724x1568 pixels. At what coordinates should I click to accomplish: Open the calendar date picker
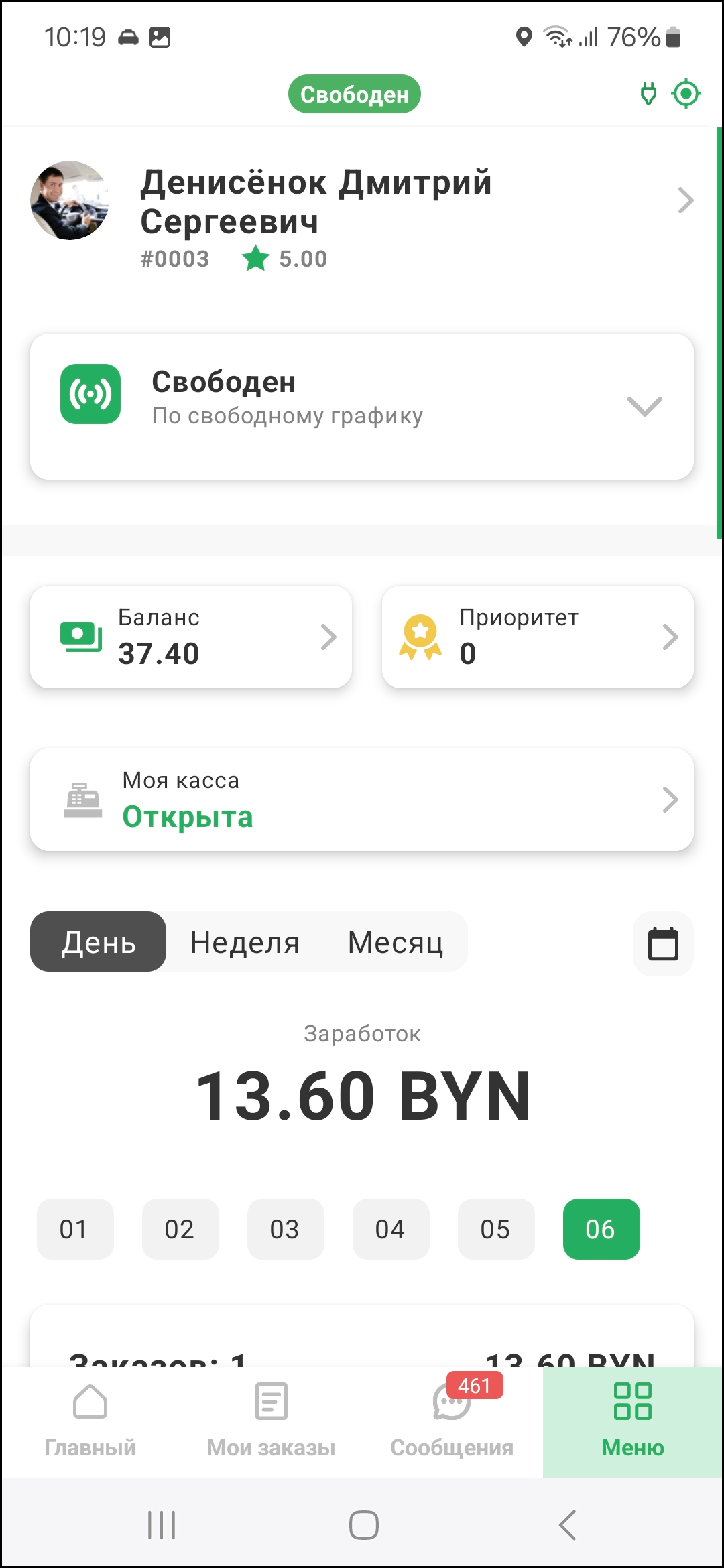pyautogui.click(x=663, y=943)
